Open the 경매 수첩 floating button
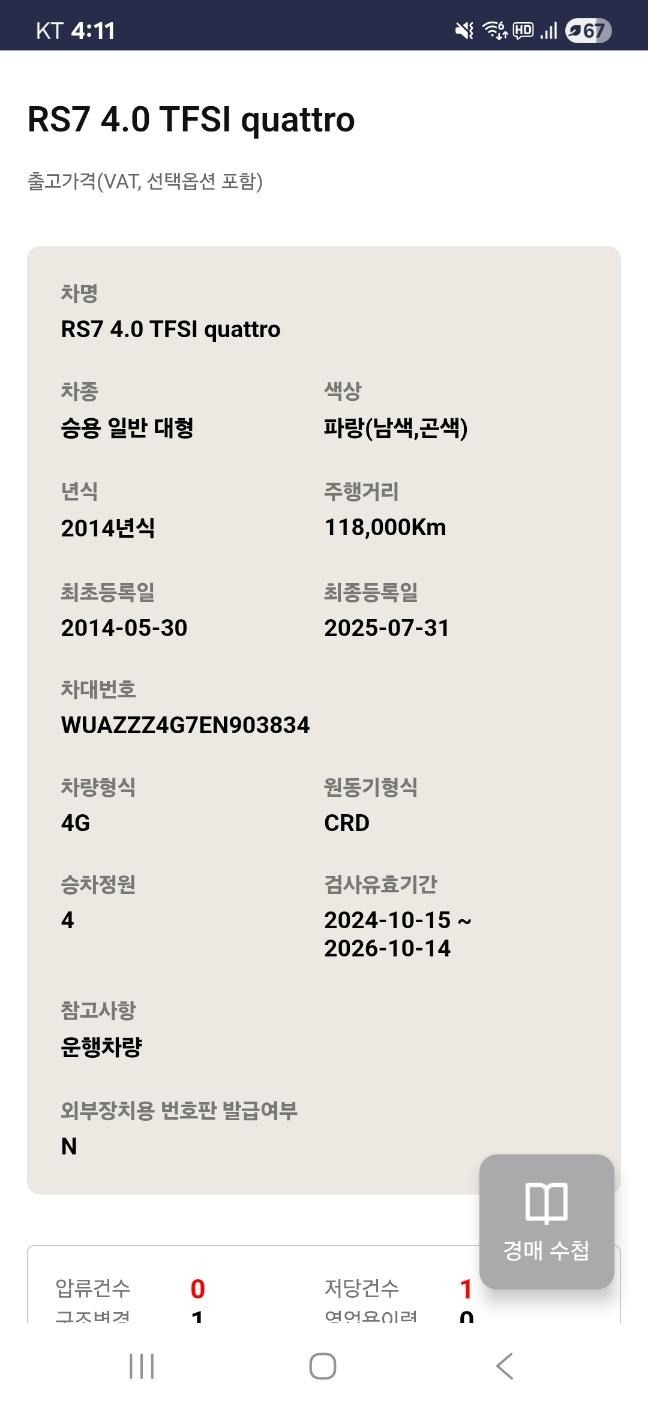Viewport: 648px width, 1404px height. click(546, 1221)
